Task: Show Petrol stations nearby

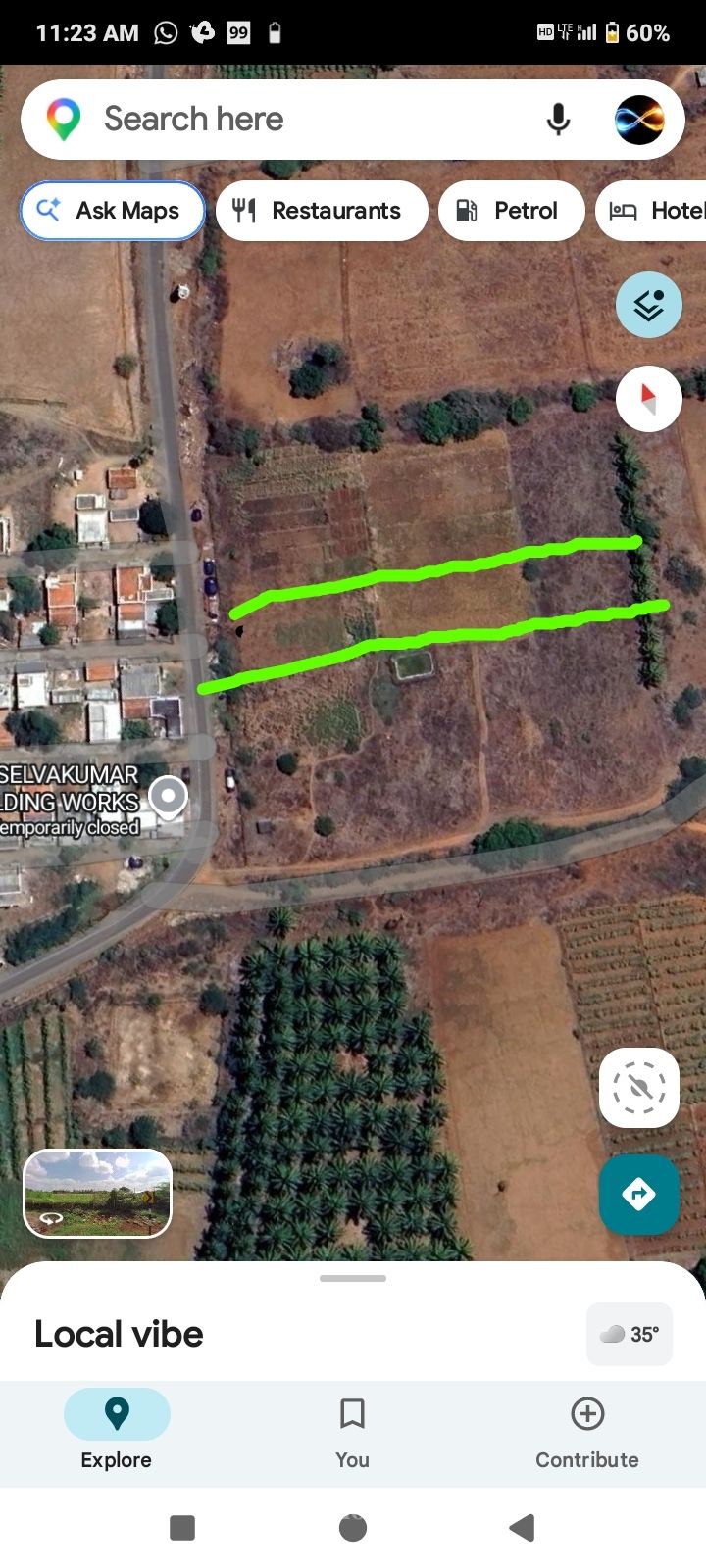Action: 512,211
